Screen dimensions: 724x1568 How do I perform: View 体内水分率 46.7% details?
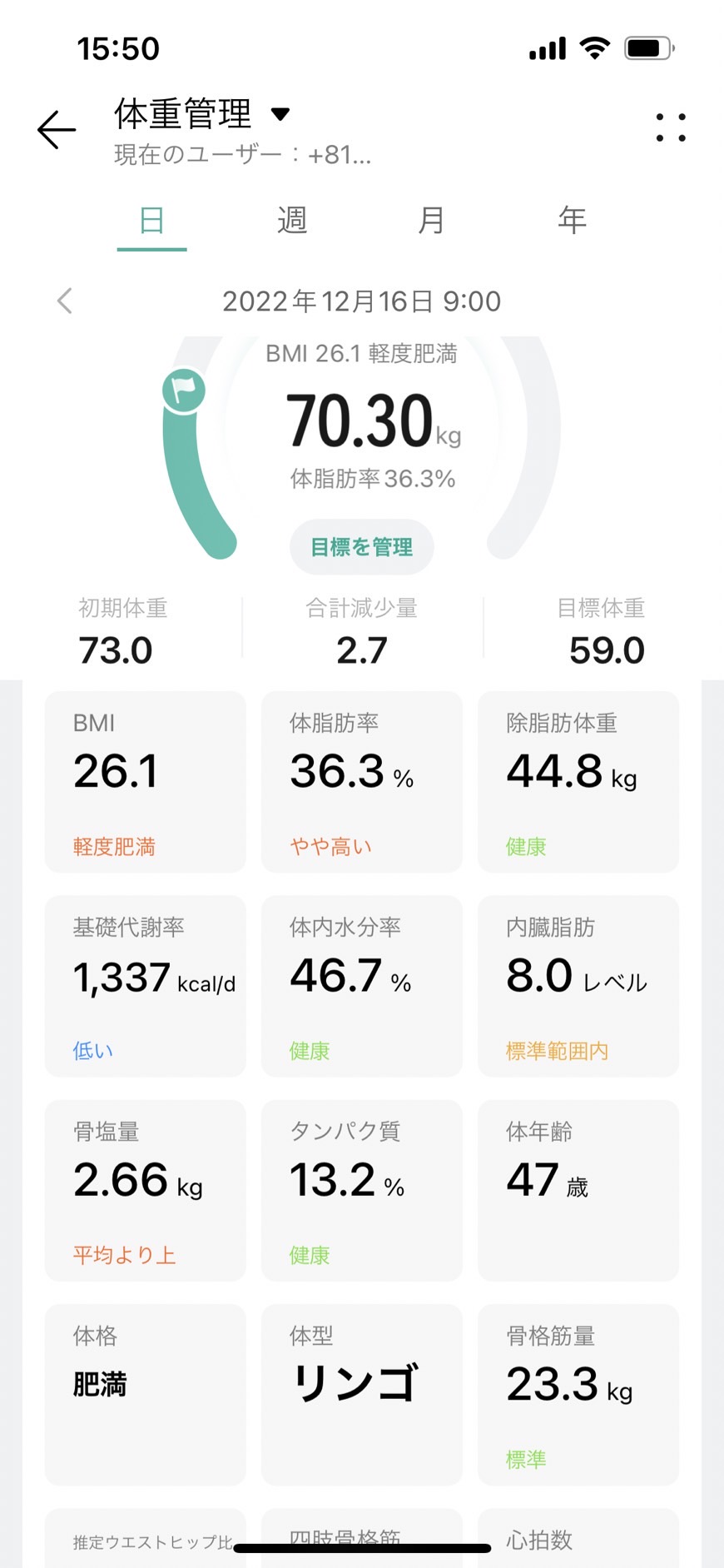pos(362,986)
